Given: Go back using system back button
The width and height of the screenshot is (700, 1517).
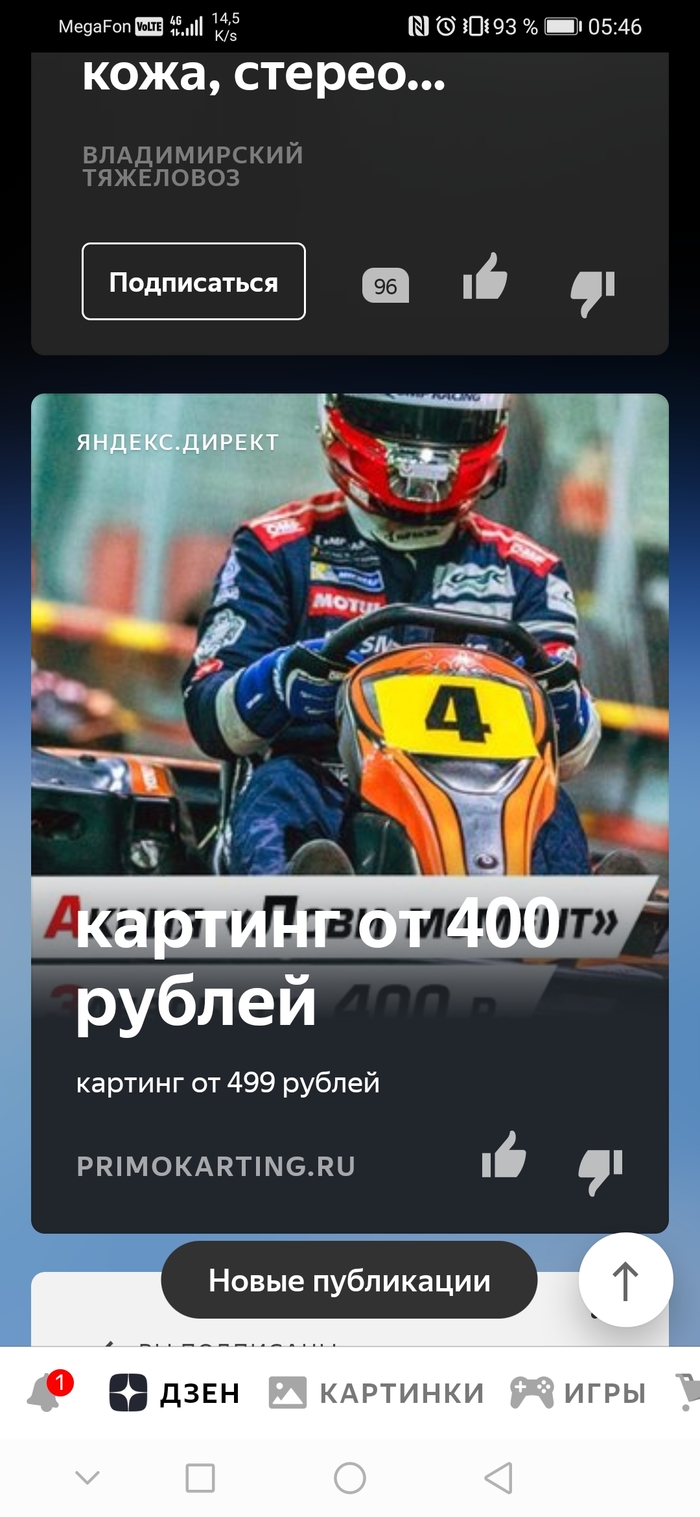Looking at the screenshot, I should pyautogui.click(x=498, y=1478).
